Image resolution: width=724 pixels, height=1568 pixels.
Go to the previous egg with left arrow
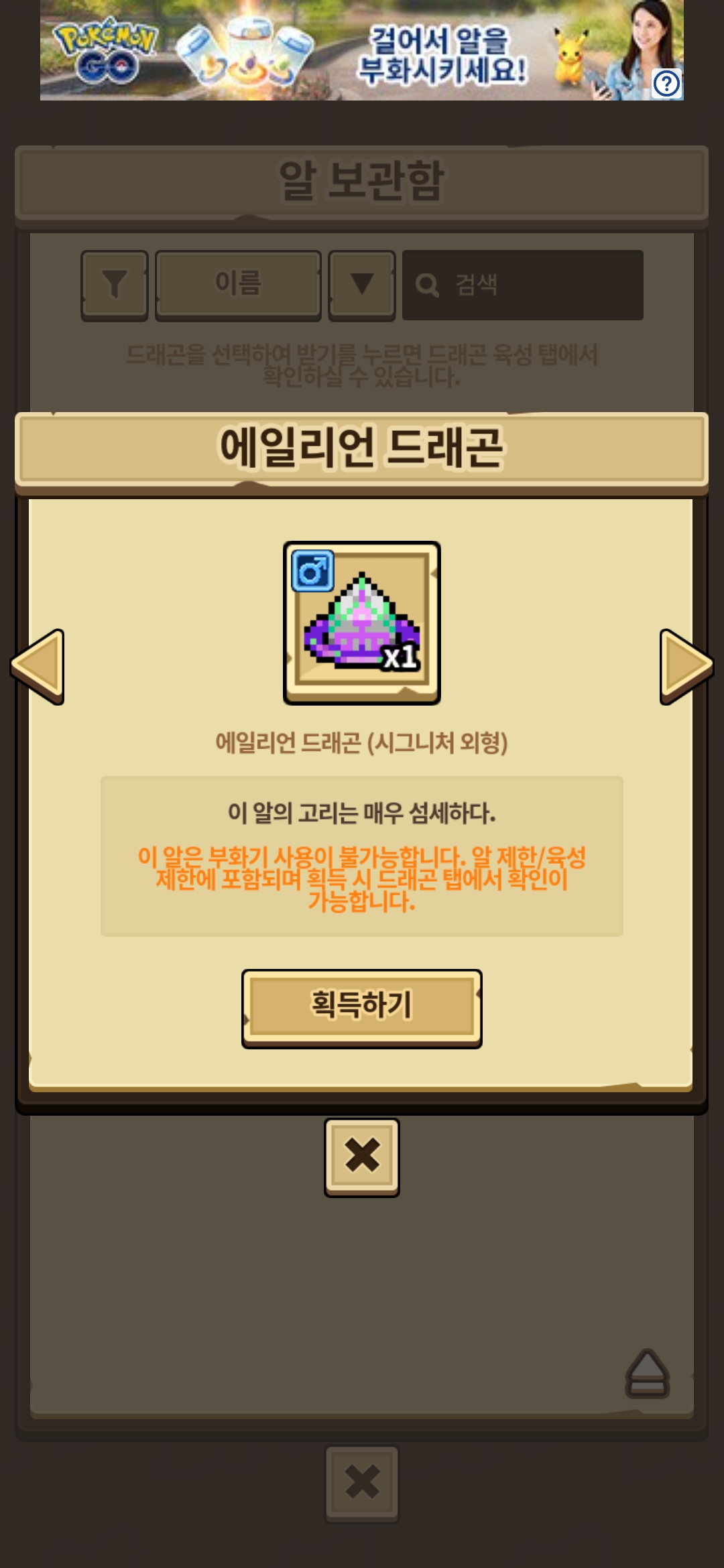[38, 667]
